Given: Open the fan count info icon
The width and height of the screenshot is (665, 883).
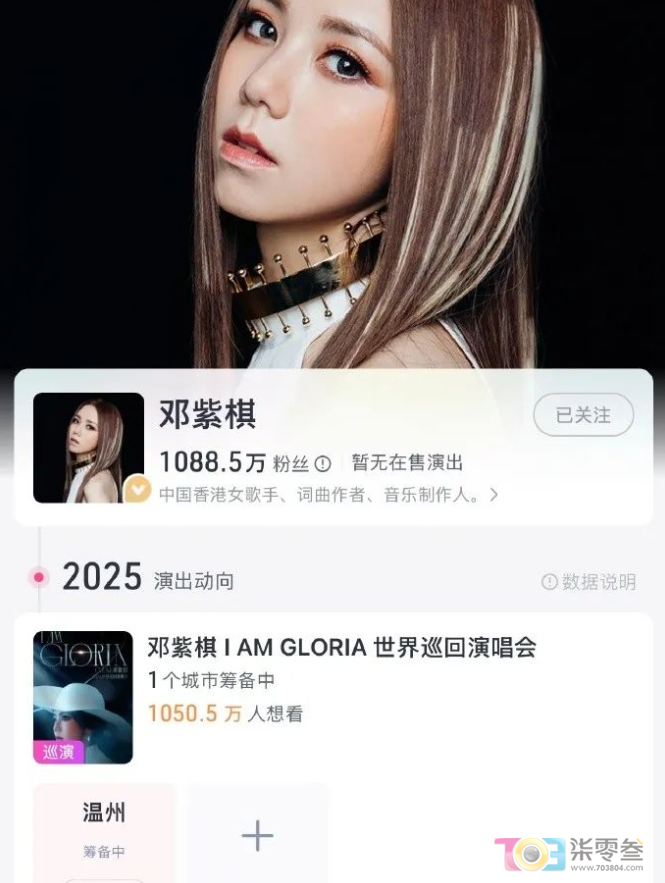Looking at the screenshot, I should [322, 464].
